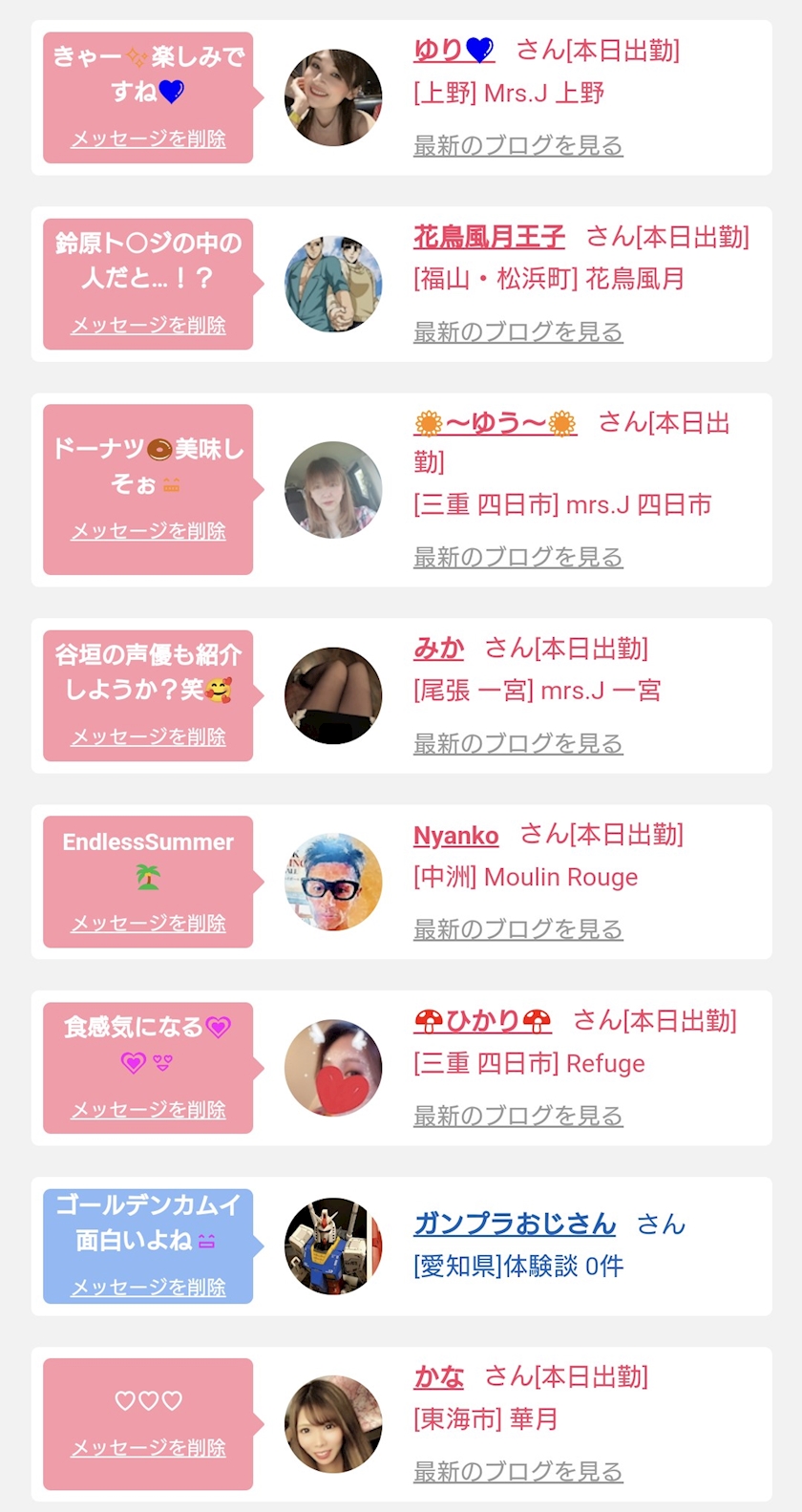
Task: Open かな's profile link
Action: point(438,1376)
